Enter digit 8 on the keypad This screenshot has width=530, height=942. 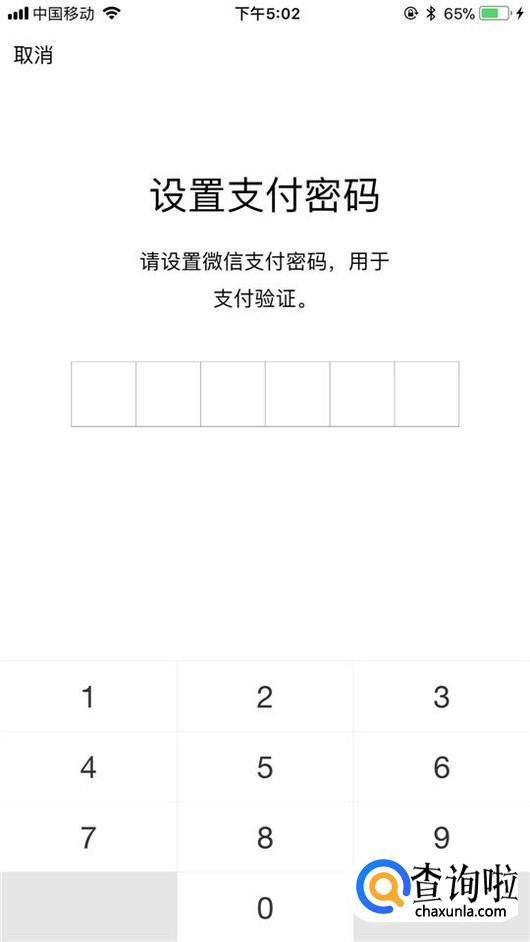coord(265,837)
